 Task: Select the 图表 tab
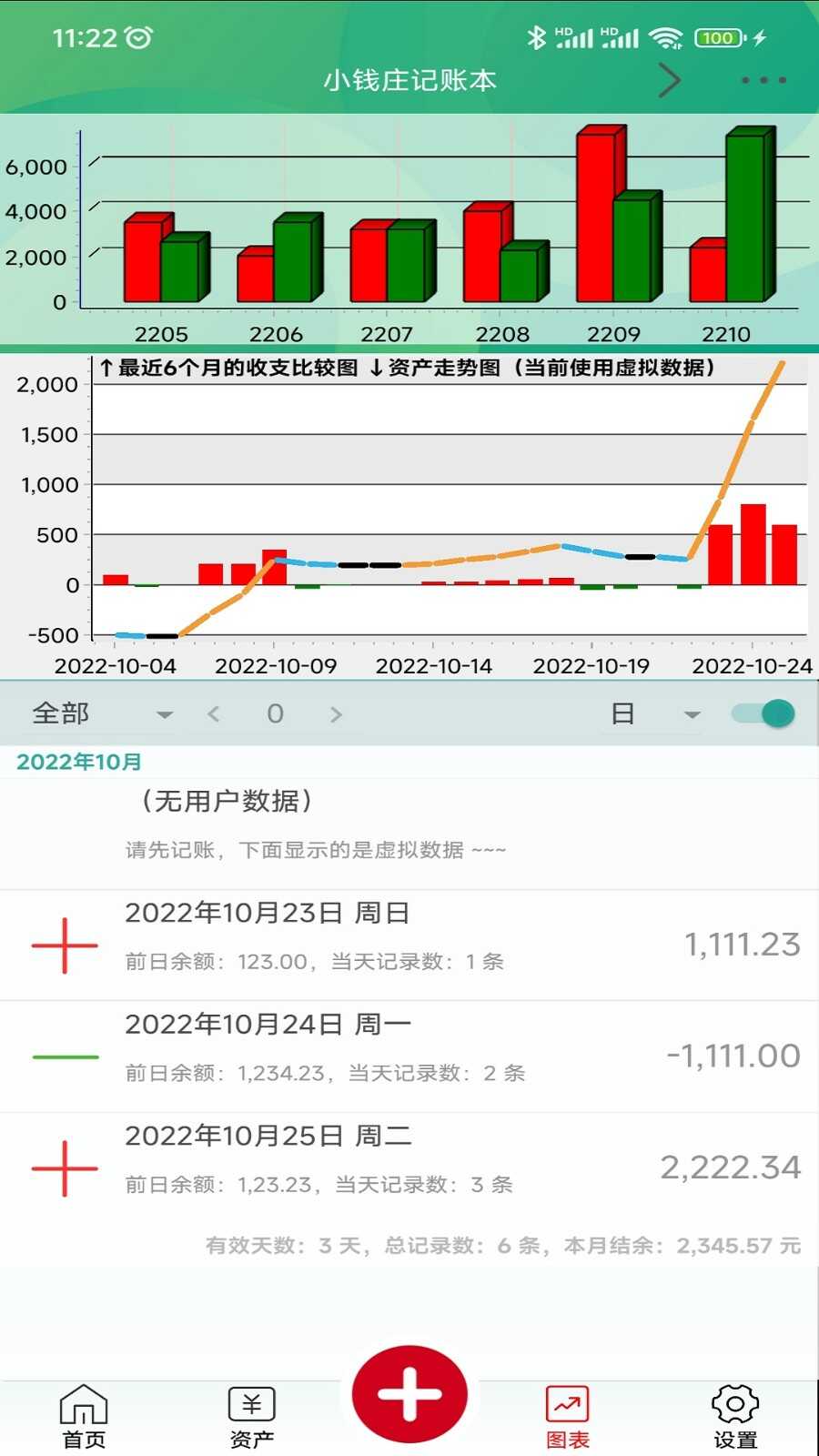pyautogui.click(x=568, y=1417)
